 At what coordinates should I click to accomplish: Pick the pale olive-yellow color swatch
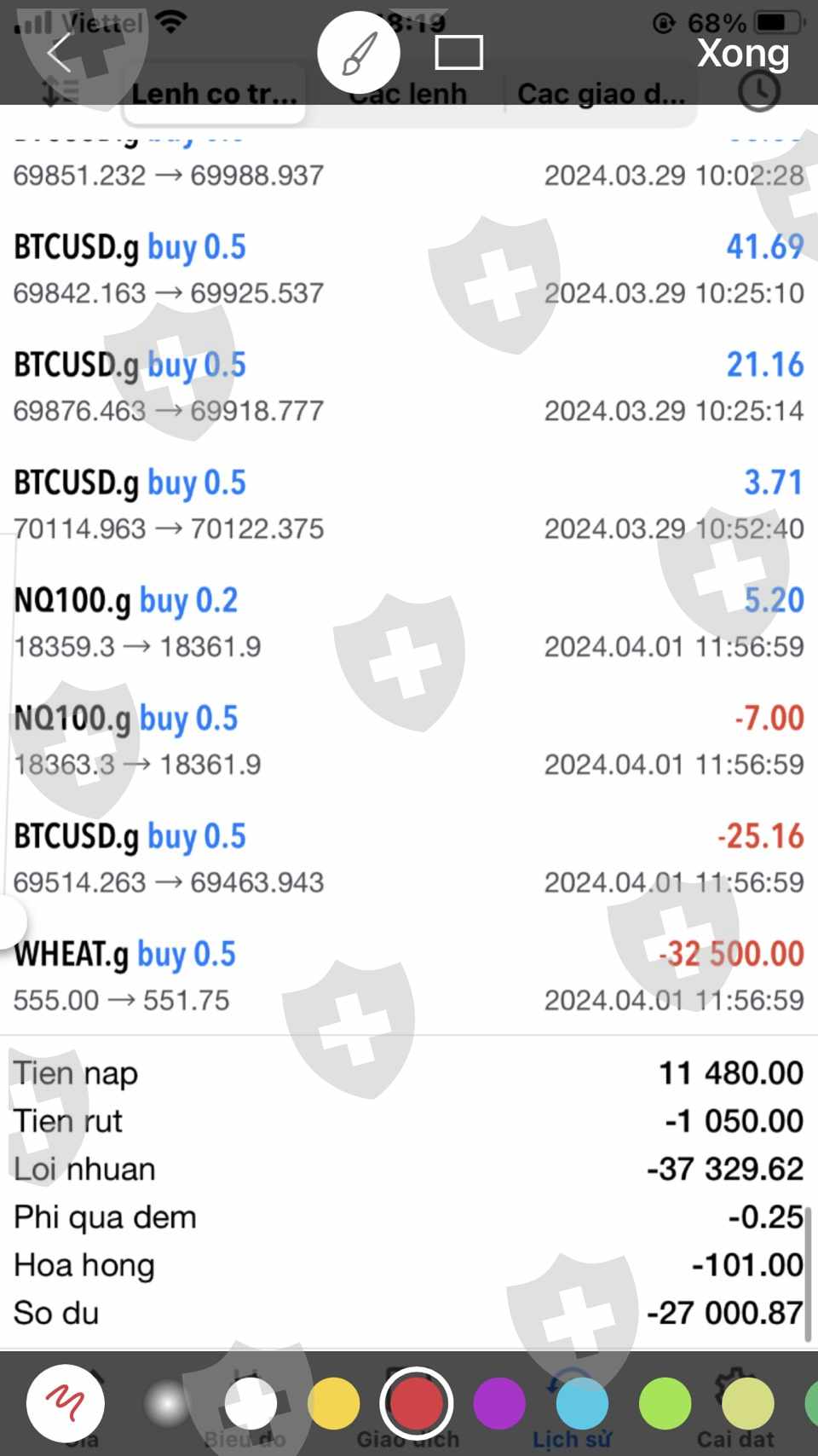747,1403
